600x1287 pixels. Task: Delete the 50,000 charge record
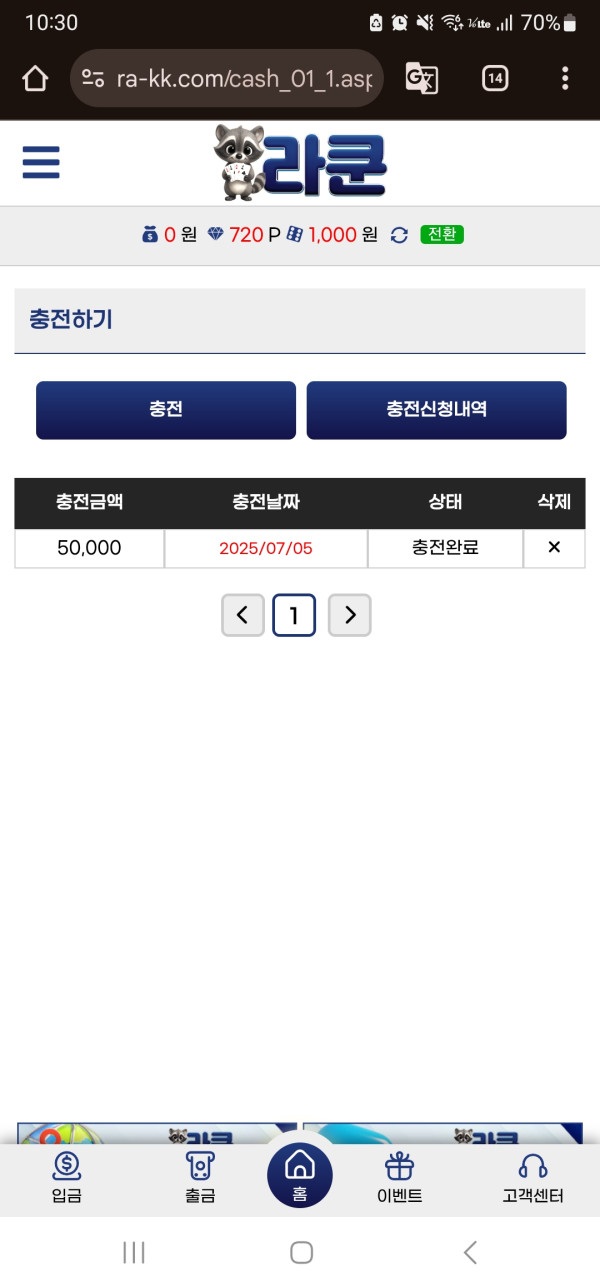point(554,548)
